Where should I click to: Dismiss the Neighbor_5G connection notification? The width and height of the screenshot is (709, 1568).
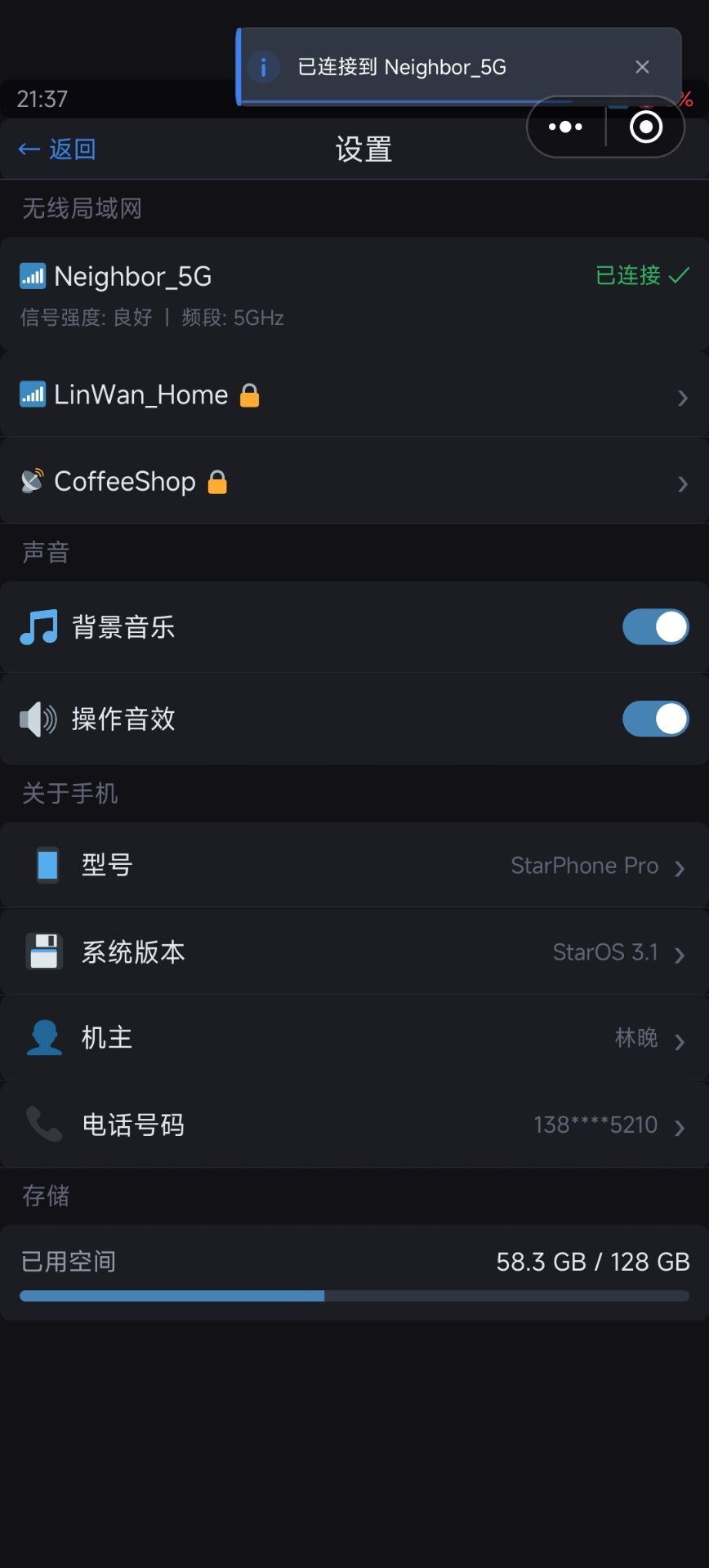coord(642,66)
